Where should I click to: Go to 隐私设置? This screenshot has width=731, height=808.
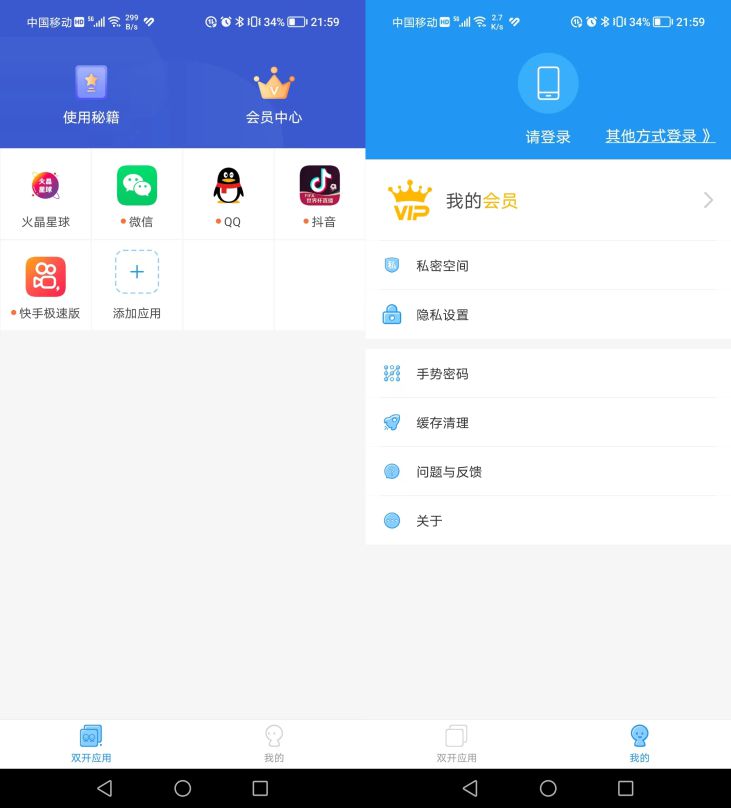click(548, 315)
